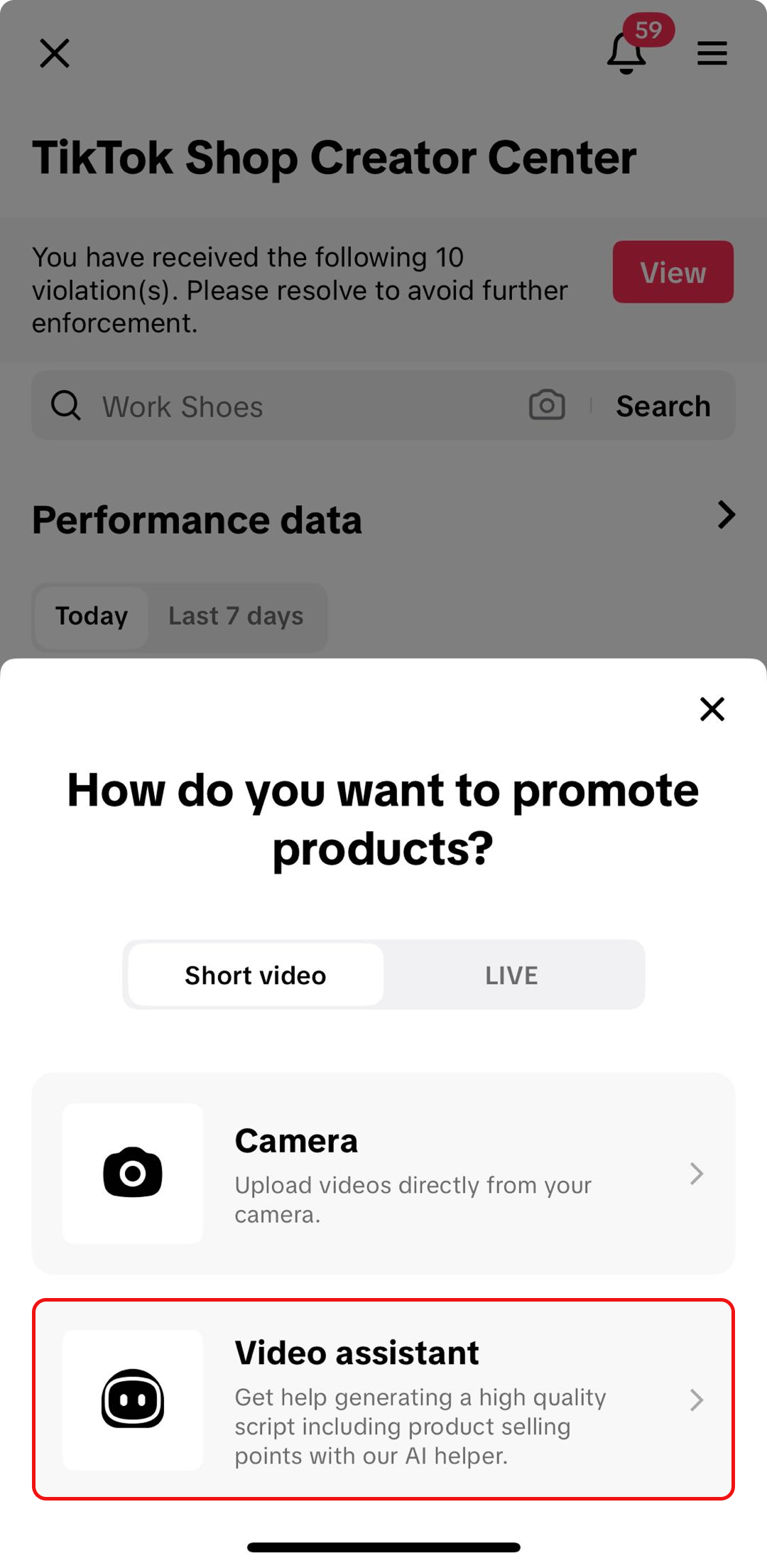Image resolution: width=767 pixels, height=1568 pixels.
Task: Tap the Search button
Action: point(663,406)
